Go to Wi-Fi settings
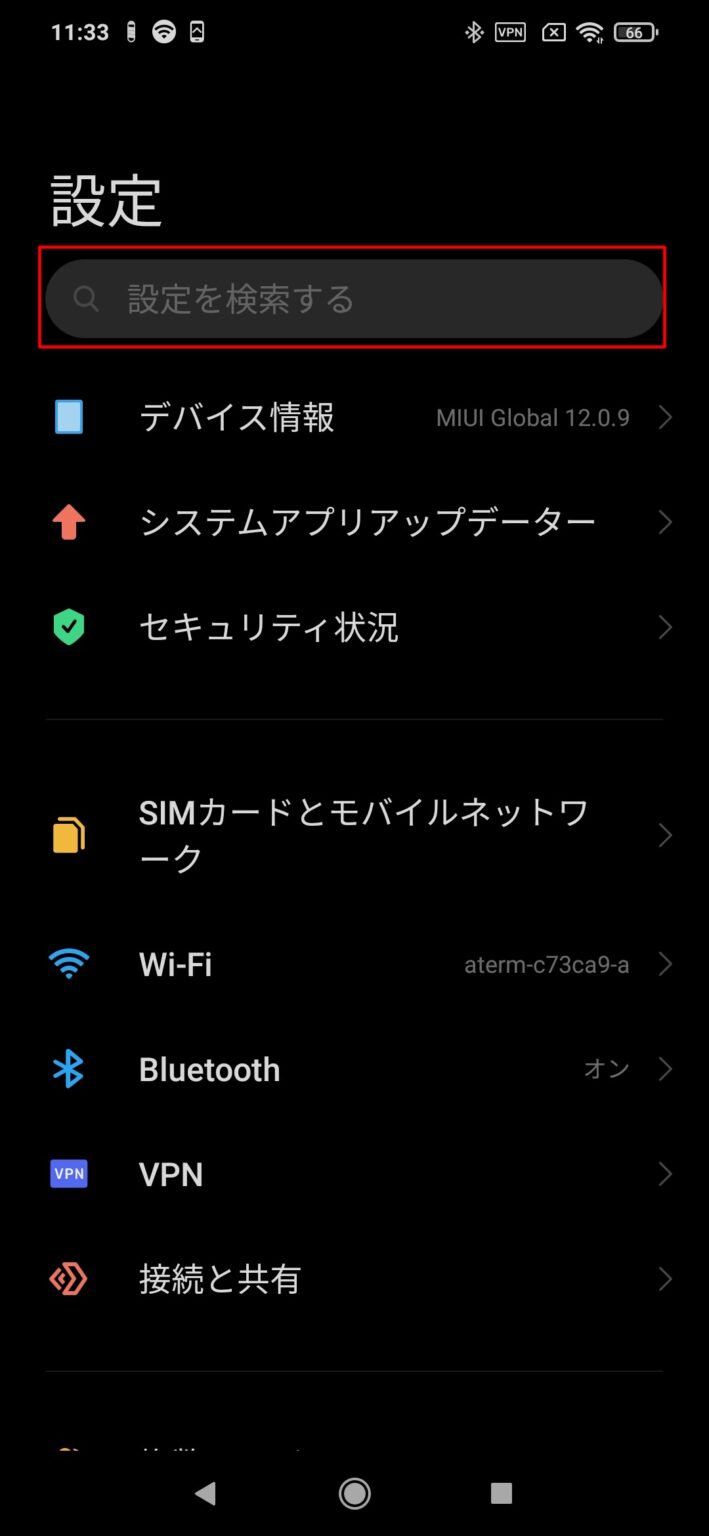The height and width of the screenshot is (1536, 709). (354, 965)
